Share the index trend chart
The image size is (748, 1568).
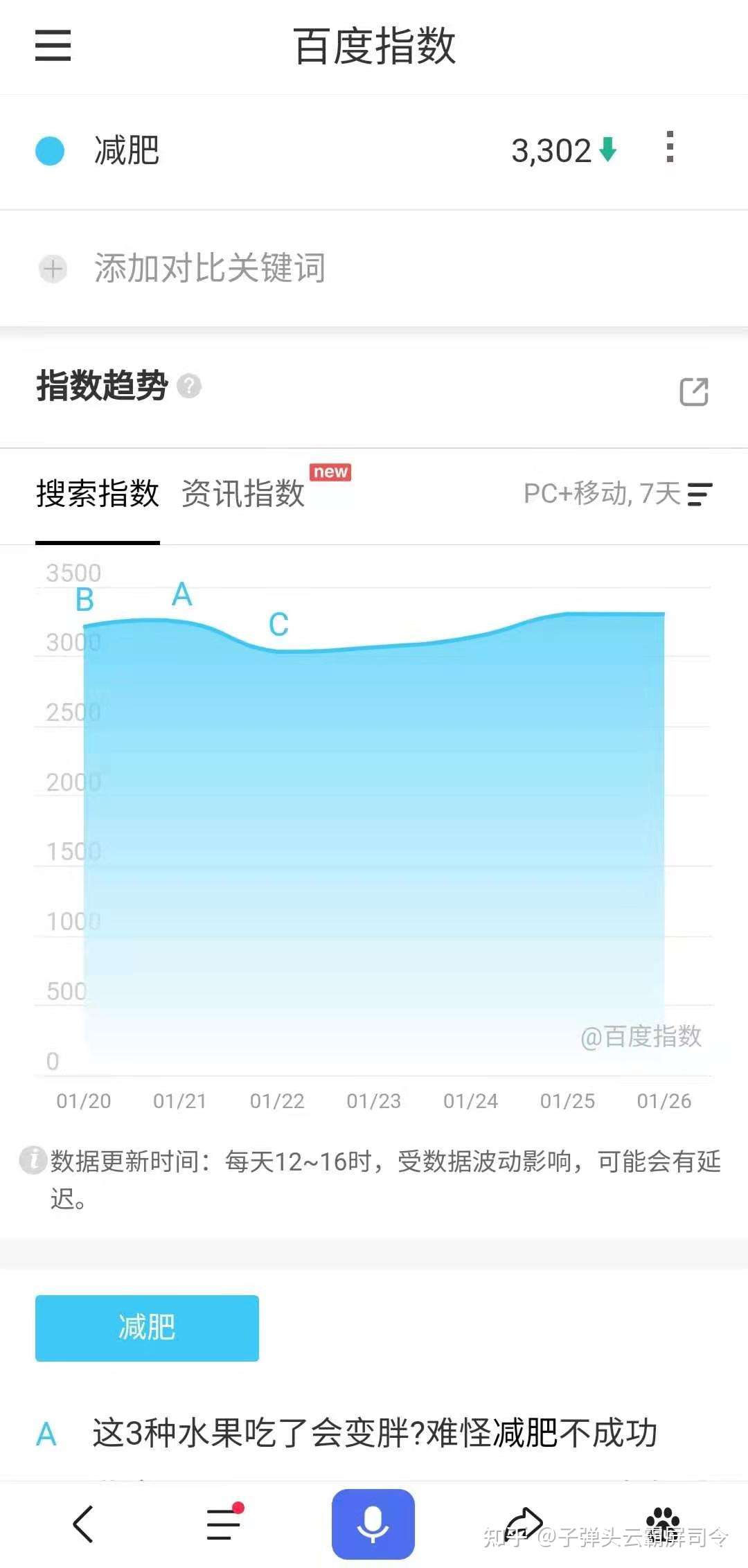pyautogui.click(x=693, y=391)
